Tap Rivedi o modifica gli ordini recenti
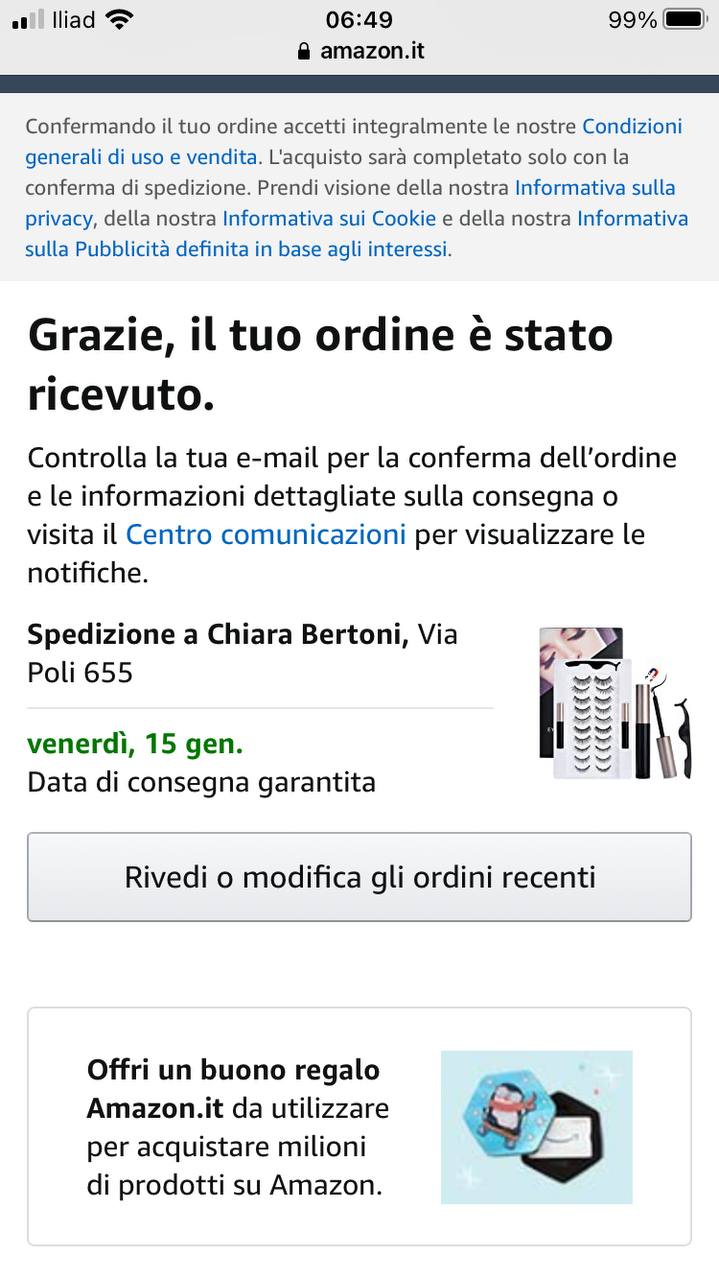The height and width of the screenshot is (1280, 719). [x=359, y=877]
